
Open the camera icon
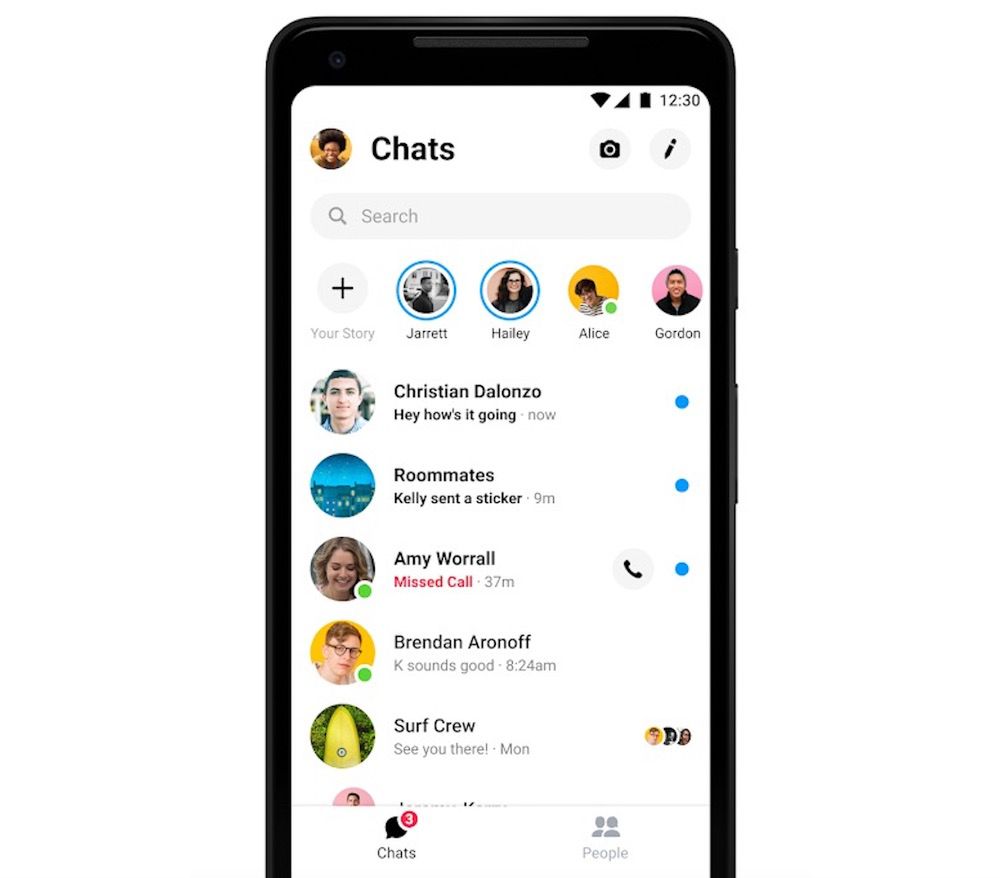click(x=609, y=150)
